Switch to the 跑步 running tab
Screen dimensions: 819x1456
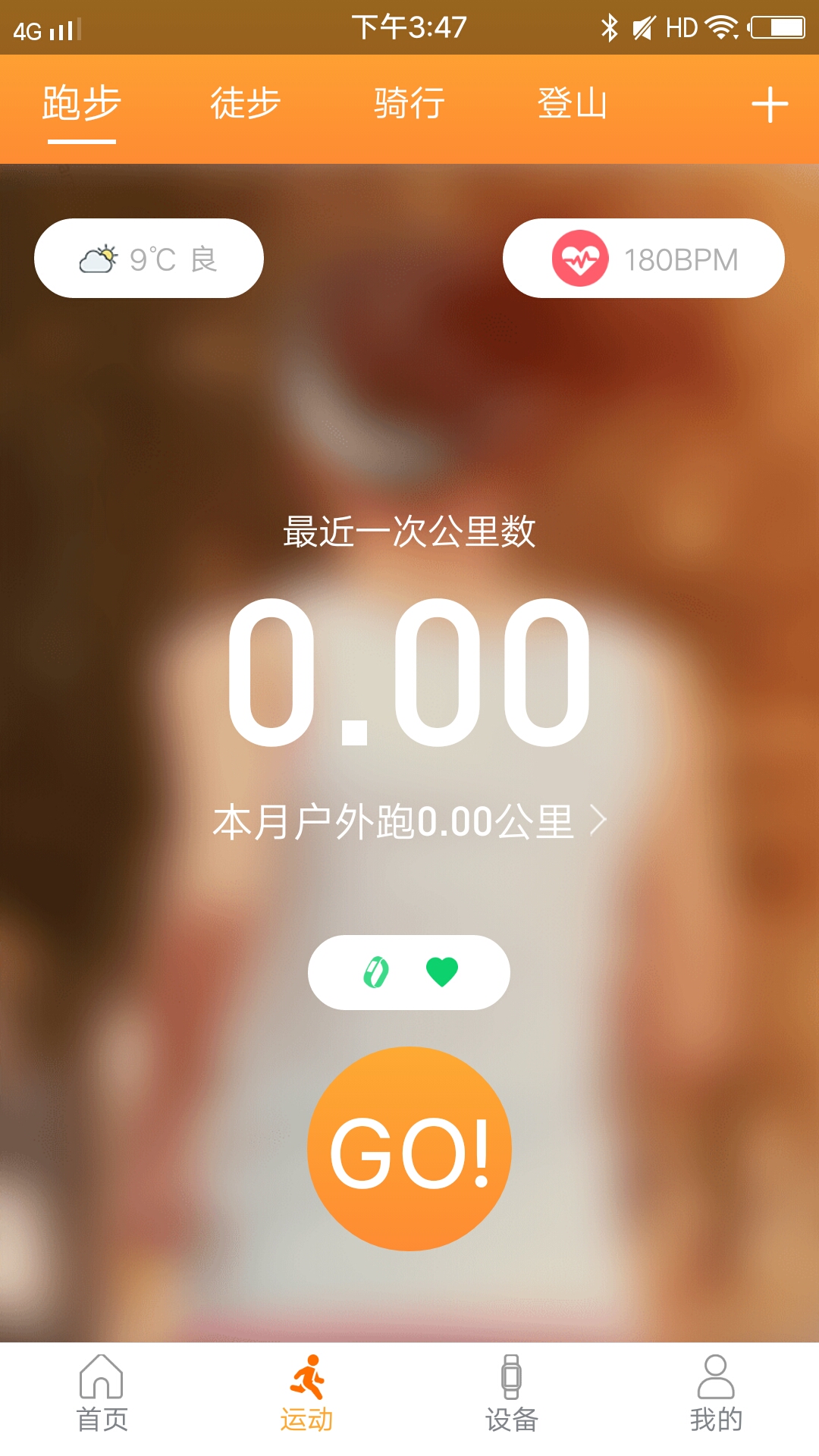[x=81, y=104]
